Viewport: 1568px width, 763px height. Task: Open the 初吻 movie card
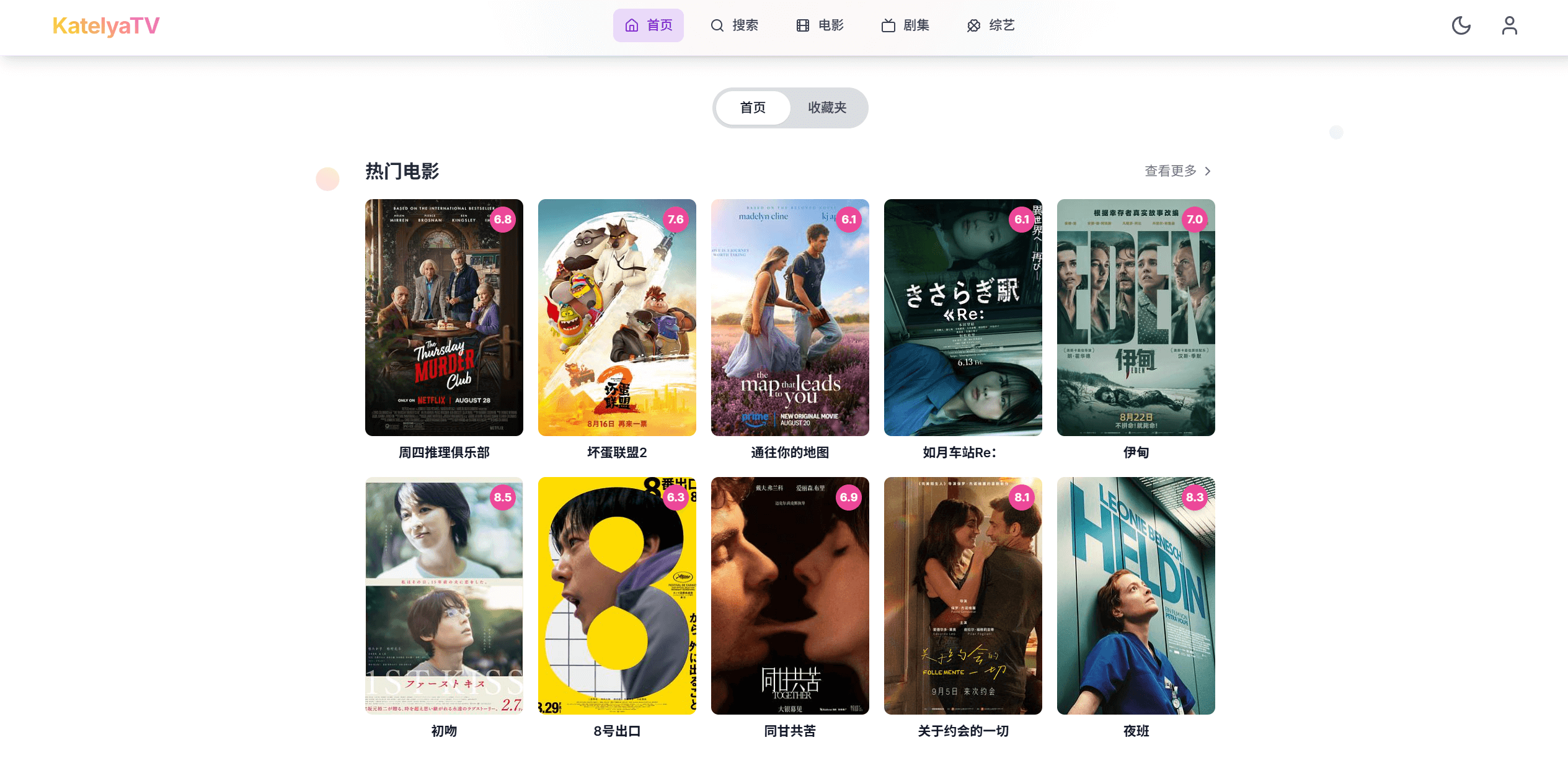pyautogui.click(x=444, y=596)
